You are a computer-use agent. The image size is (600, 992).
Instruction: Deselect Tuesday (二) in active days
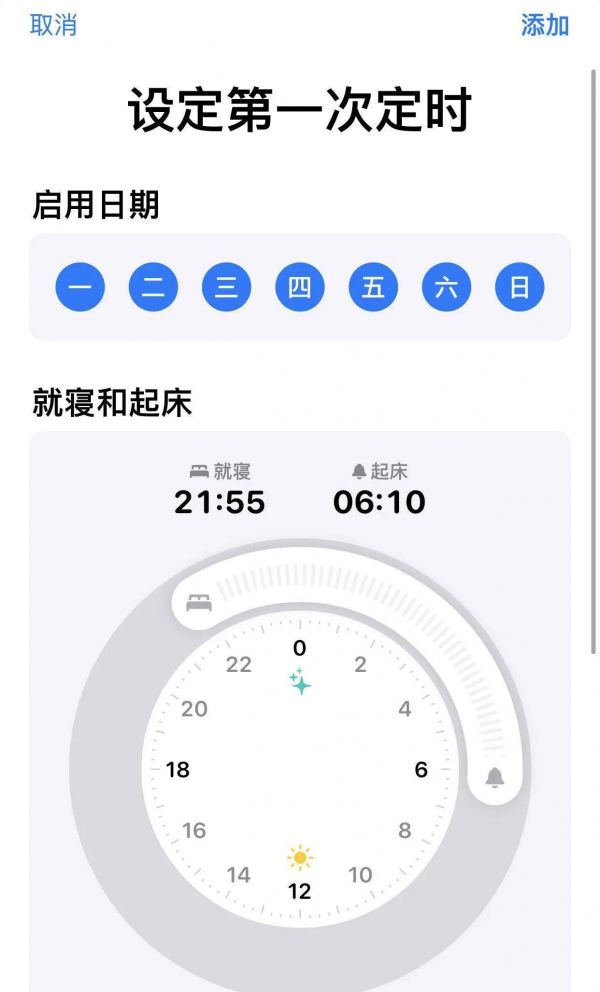click(x=153, y=287)
